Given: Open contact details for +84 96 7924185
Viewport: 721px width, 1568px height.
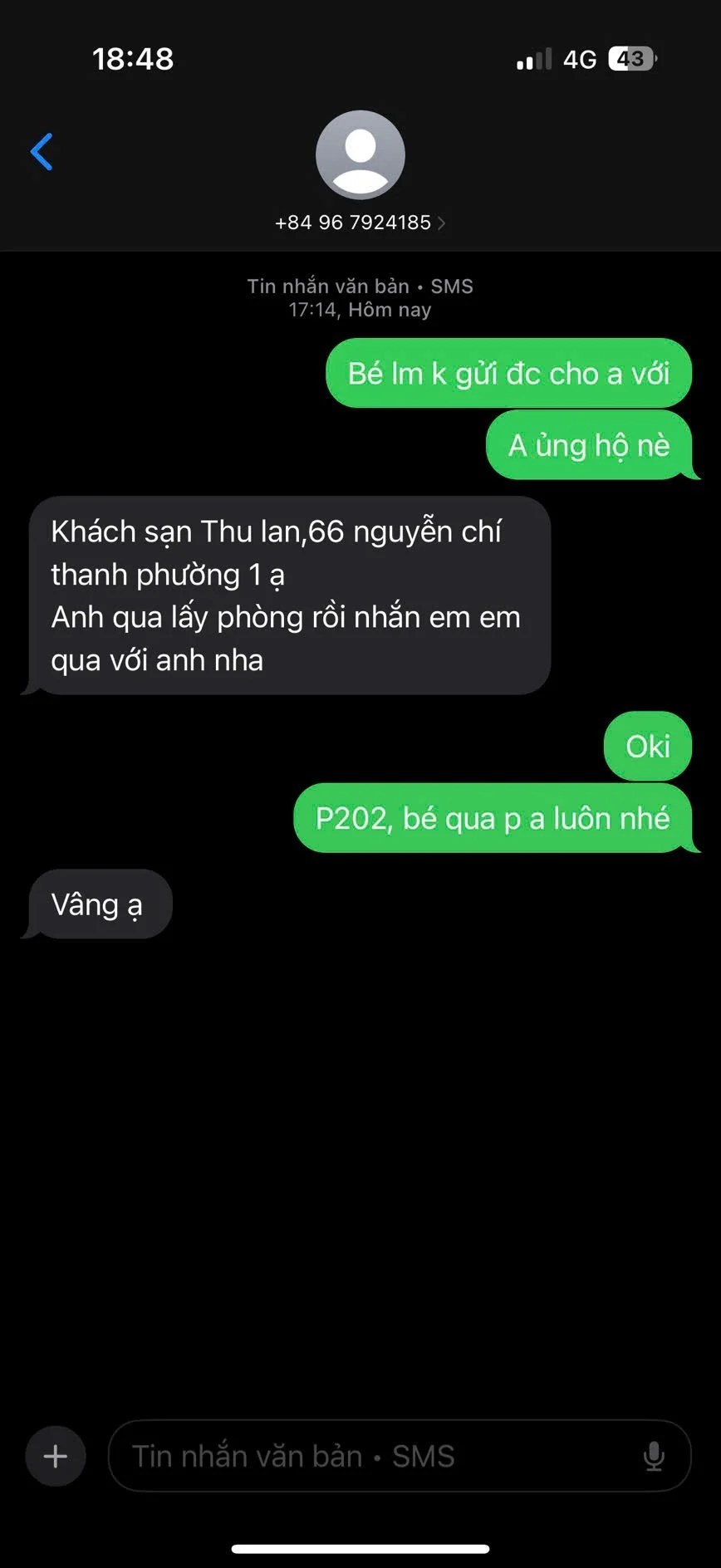Looking at the screenshot, I should click(x=360, y=222).
